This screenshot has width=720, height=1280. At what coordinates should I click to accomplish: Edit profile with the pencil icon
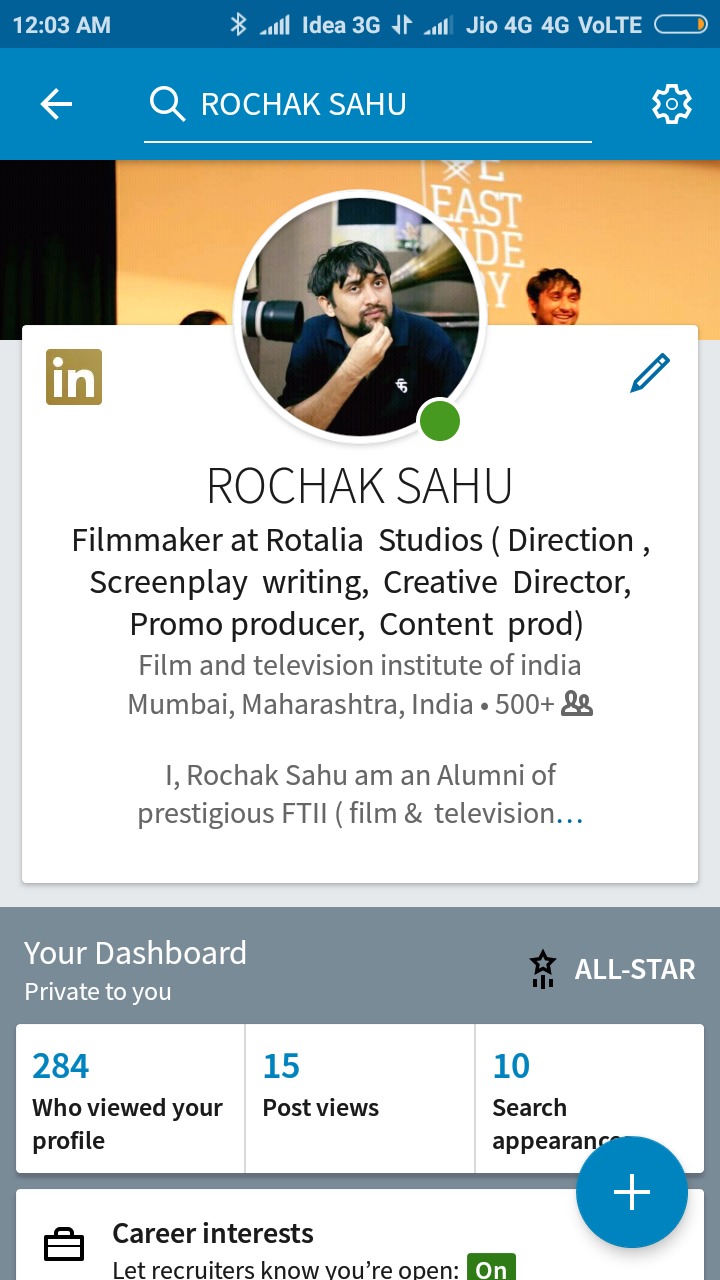[650, 373]
